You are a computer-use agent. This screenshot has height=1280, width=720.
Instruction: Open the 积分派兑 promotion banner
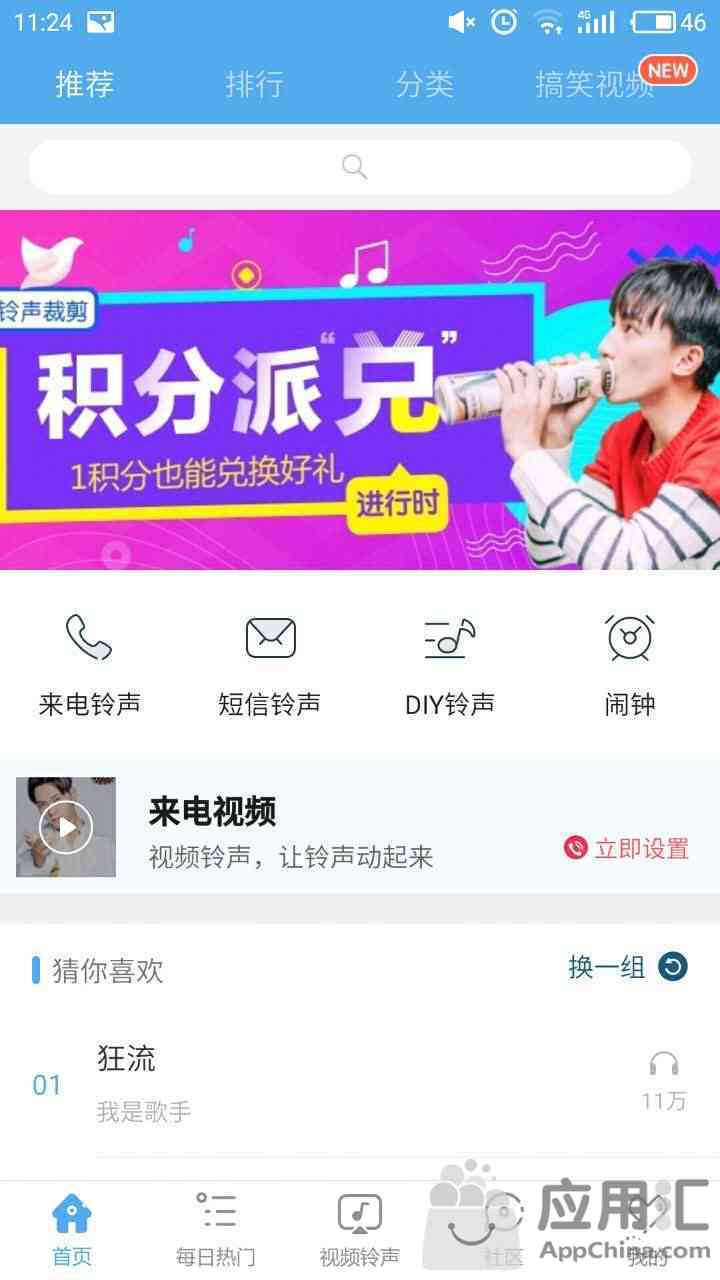(360, 390)
